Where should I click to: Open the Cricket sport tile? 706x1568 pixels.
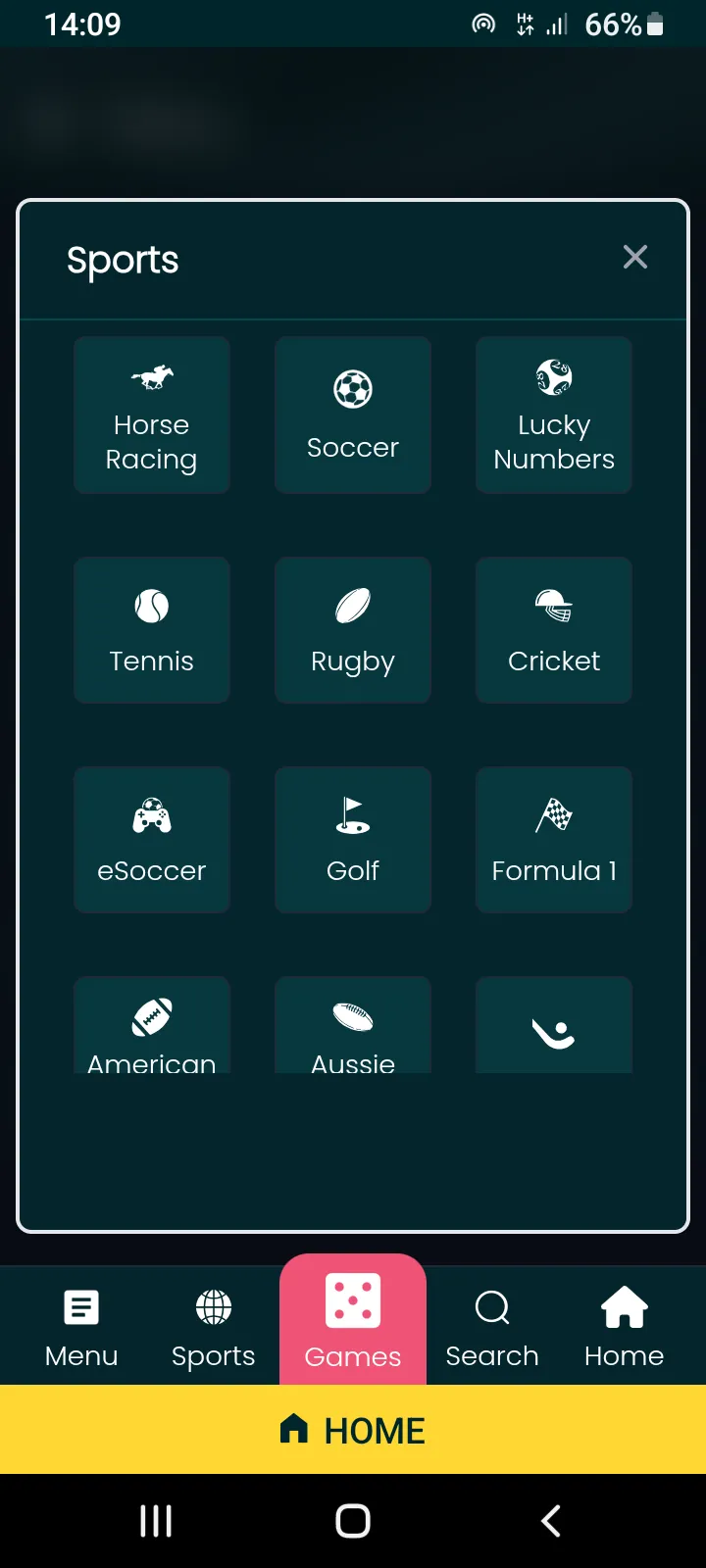[553, 629]
